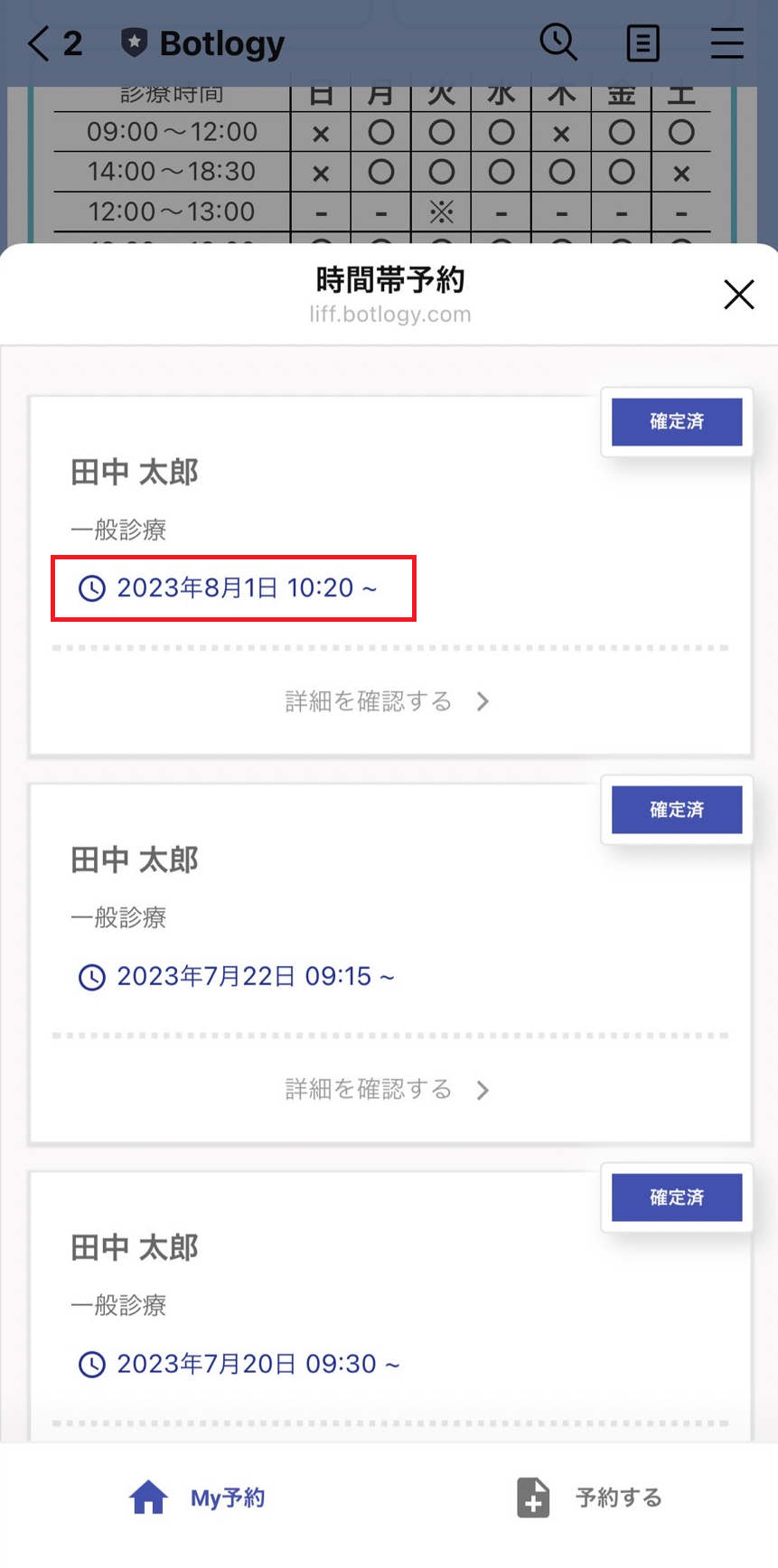Viewport: 778px width, 1568px height.
Task: View details of the 2023年7月22日 reservation
Action: [x=388, y=1090]
